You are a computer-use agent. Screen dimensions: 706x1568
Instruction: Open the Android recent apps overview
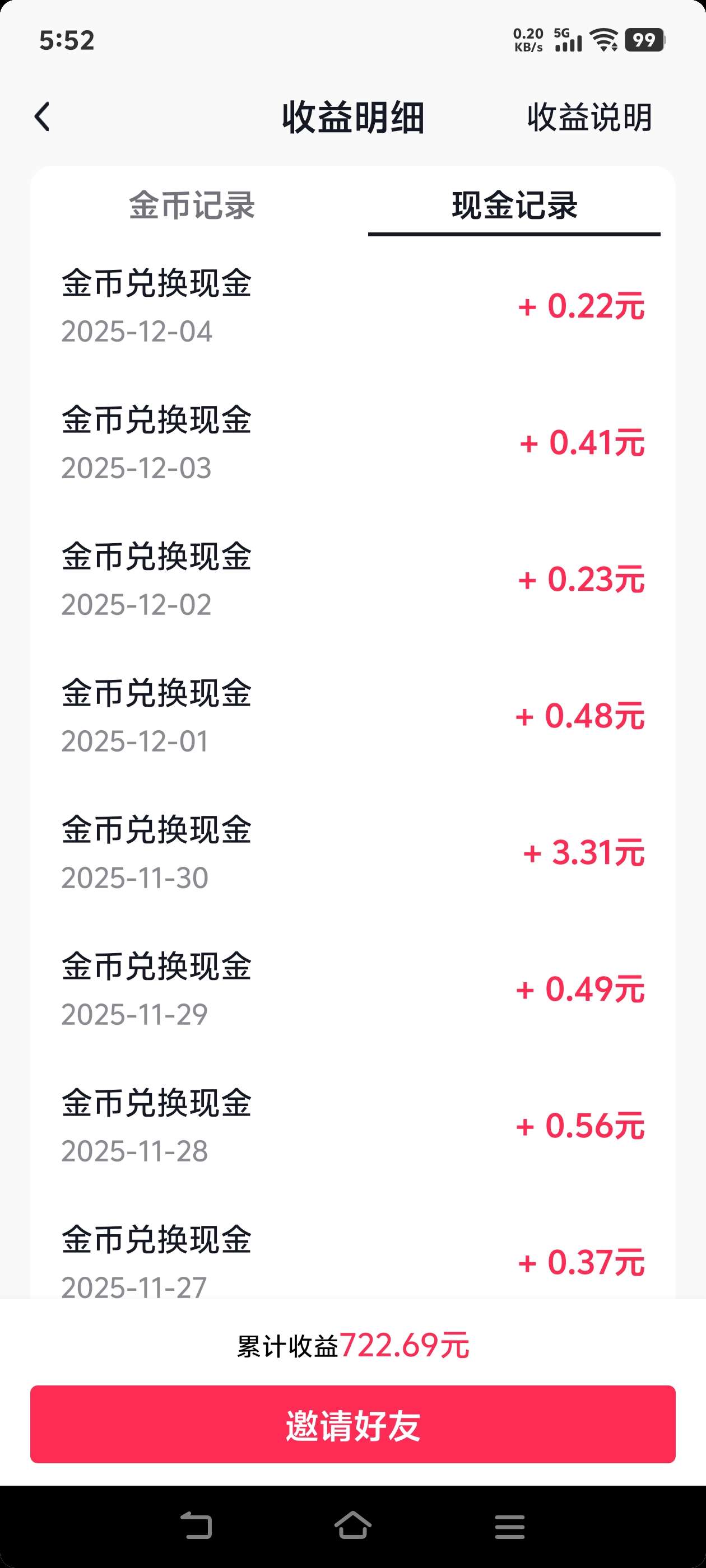coord(509,1525)
